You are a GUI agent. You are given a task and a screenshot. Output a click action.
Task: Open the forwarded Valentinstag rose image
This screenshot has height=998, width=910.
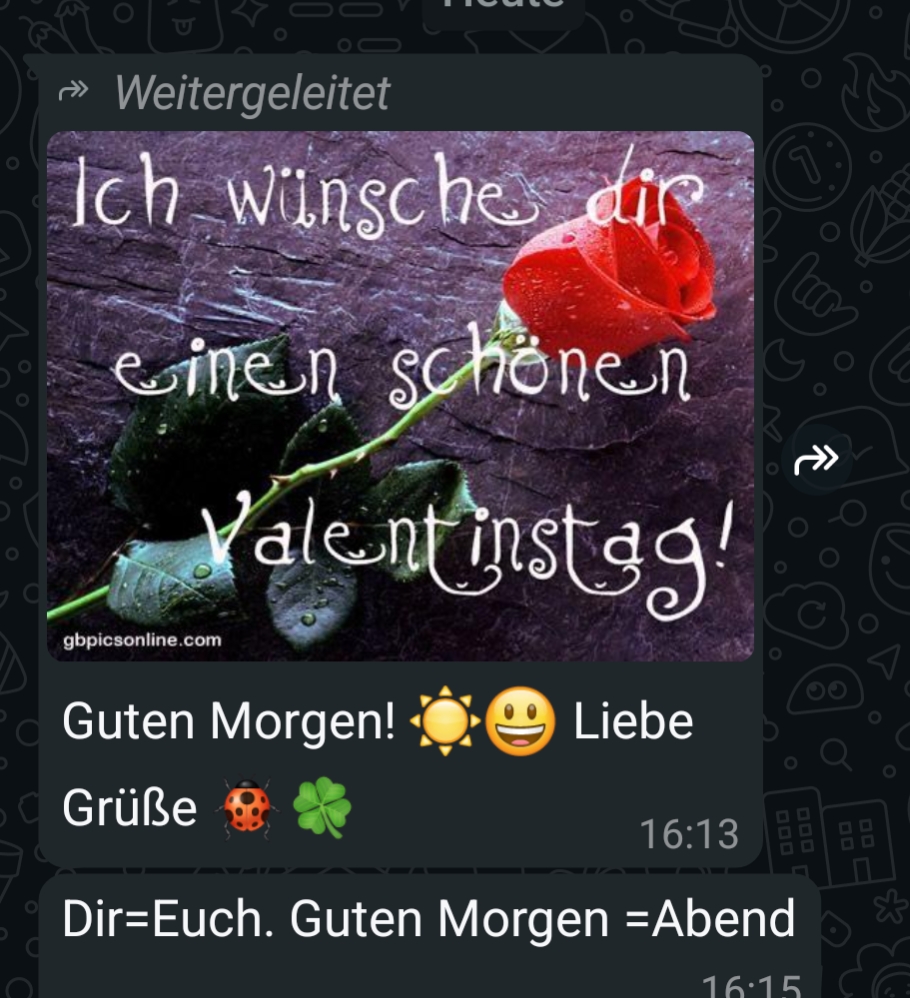tap(400, 395)
